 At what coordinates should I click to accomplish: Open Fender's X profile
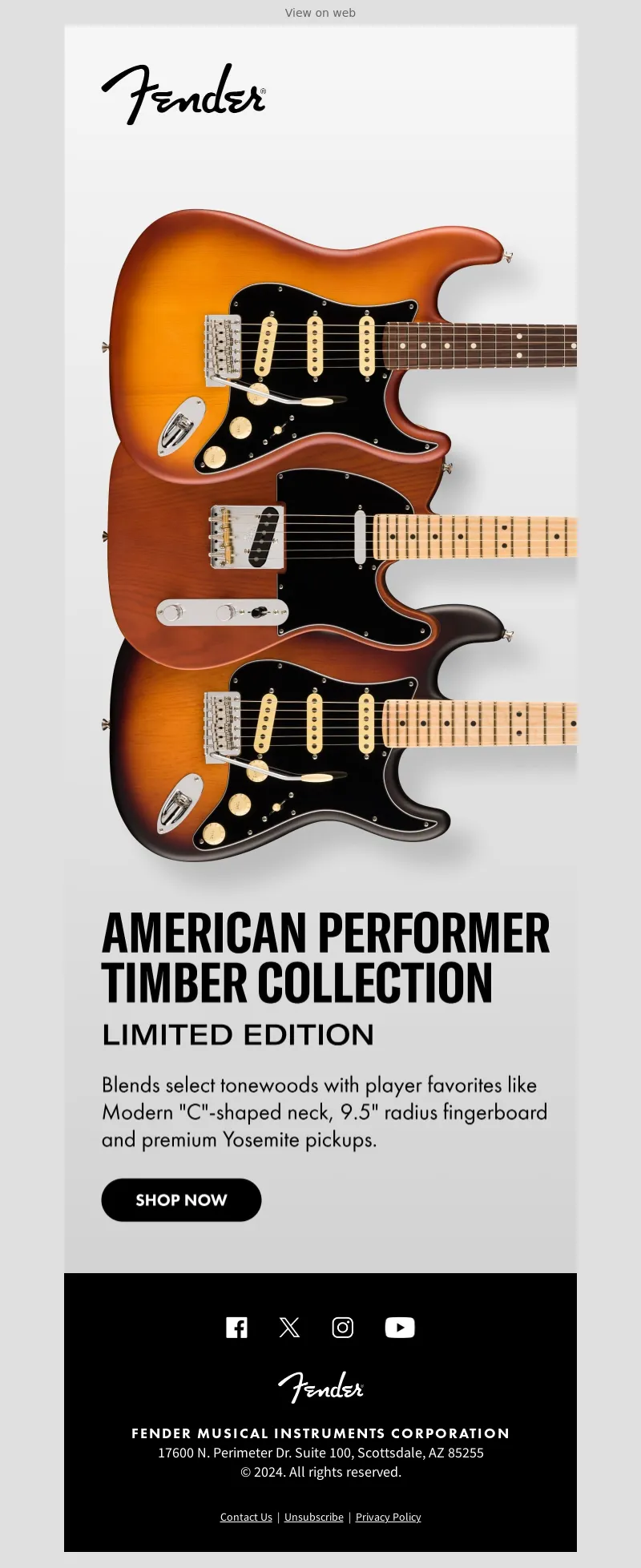pos(289,1328)
